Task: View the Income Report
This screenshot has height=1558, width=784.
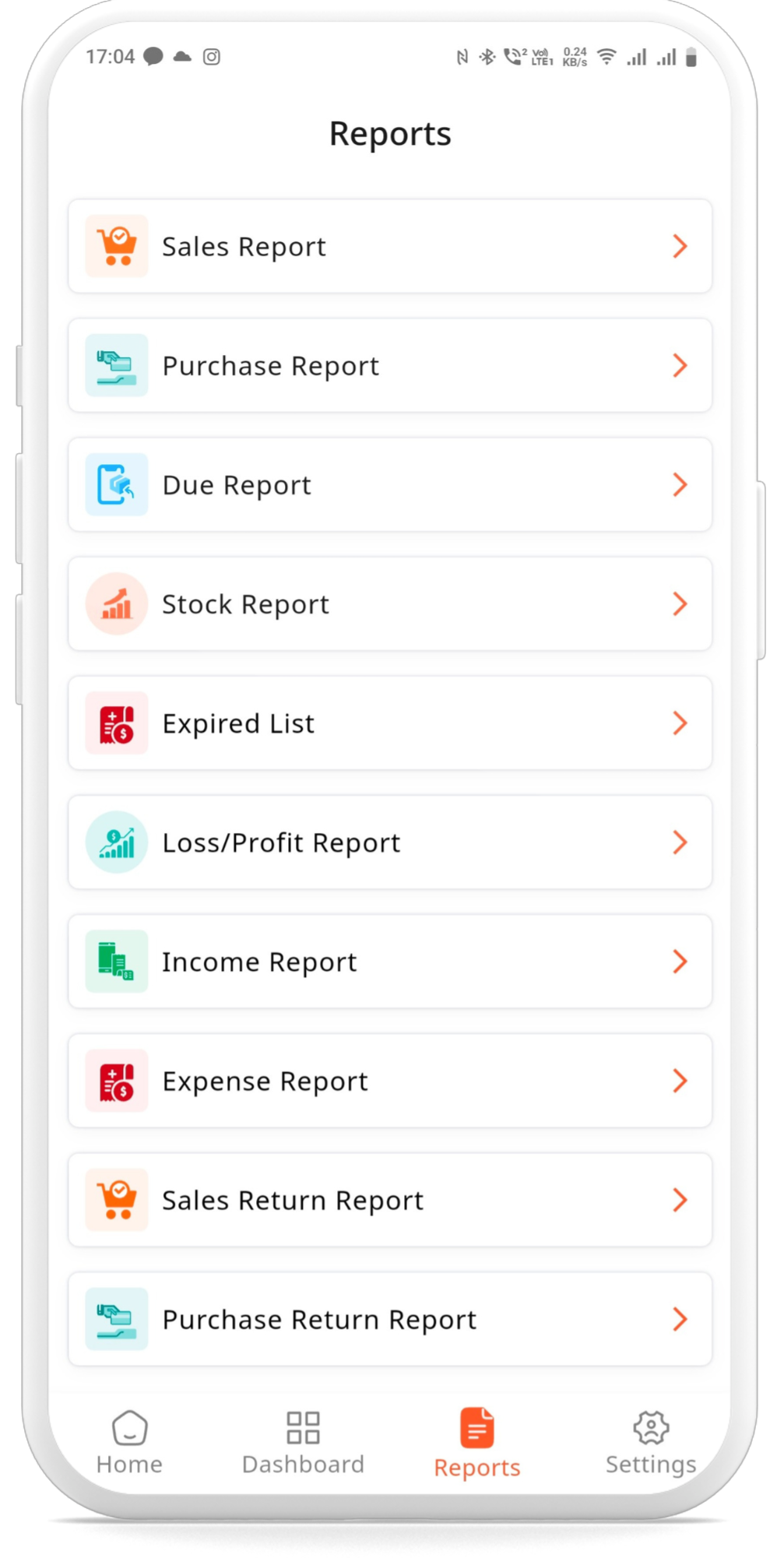Action: click(x=389, y=962)
